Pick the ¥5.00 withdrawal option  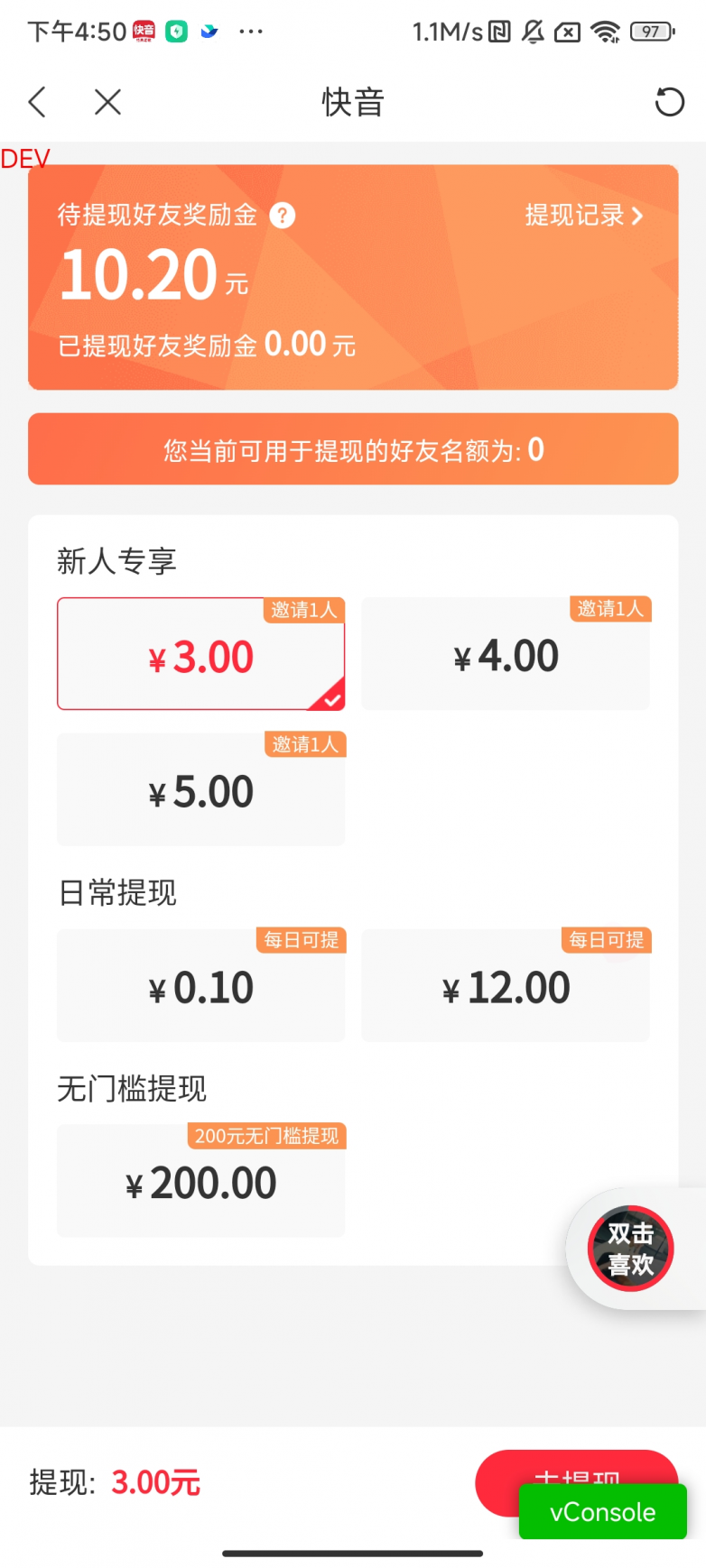[200, 790]
